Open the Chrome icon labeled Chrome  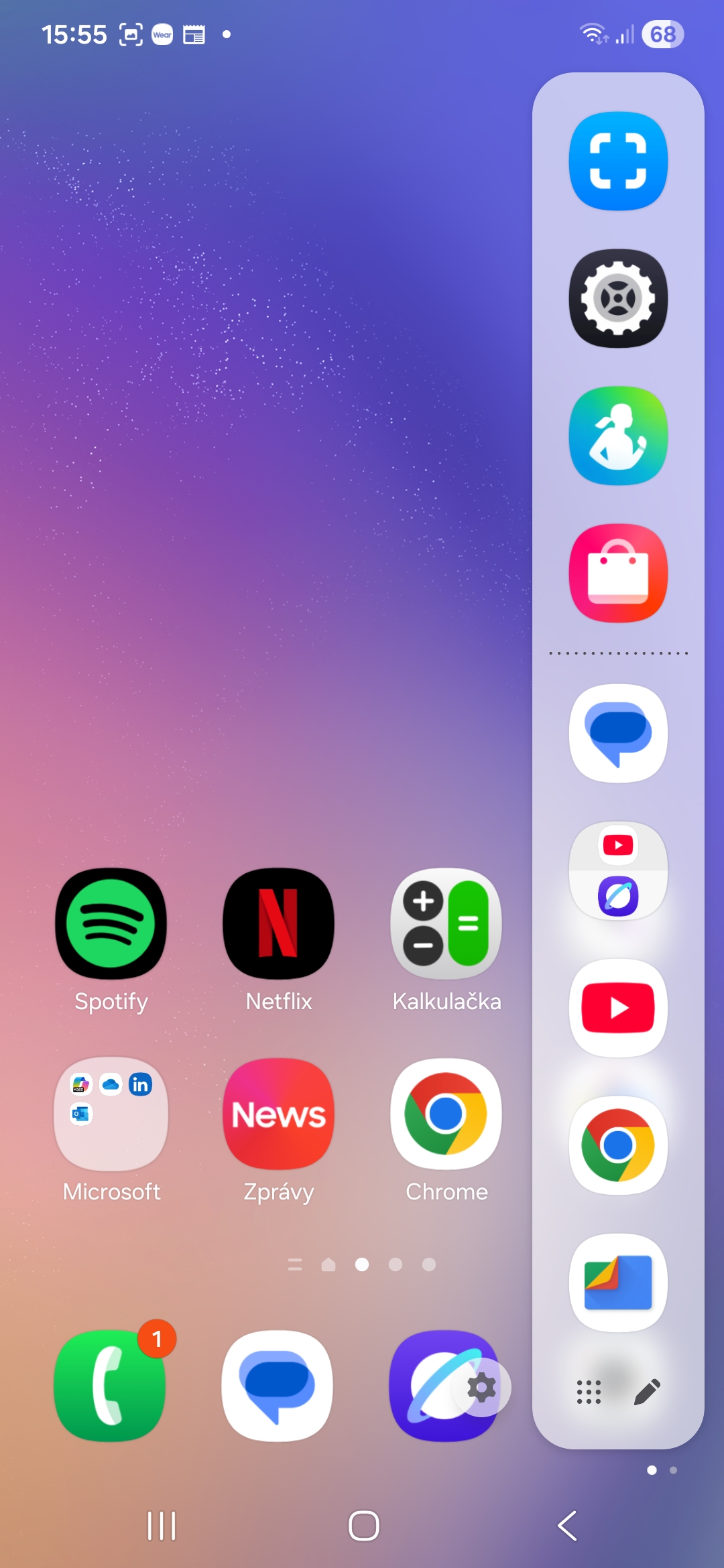click(446, 1114)
